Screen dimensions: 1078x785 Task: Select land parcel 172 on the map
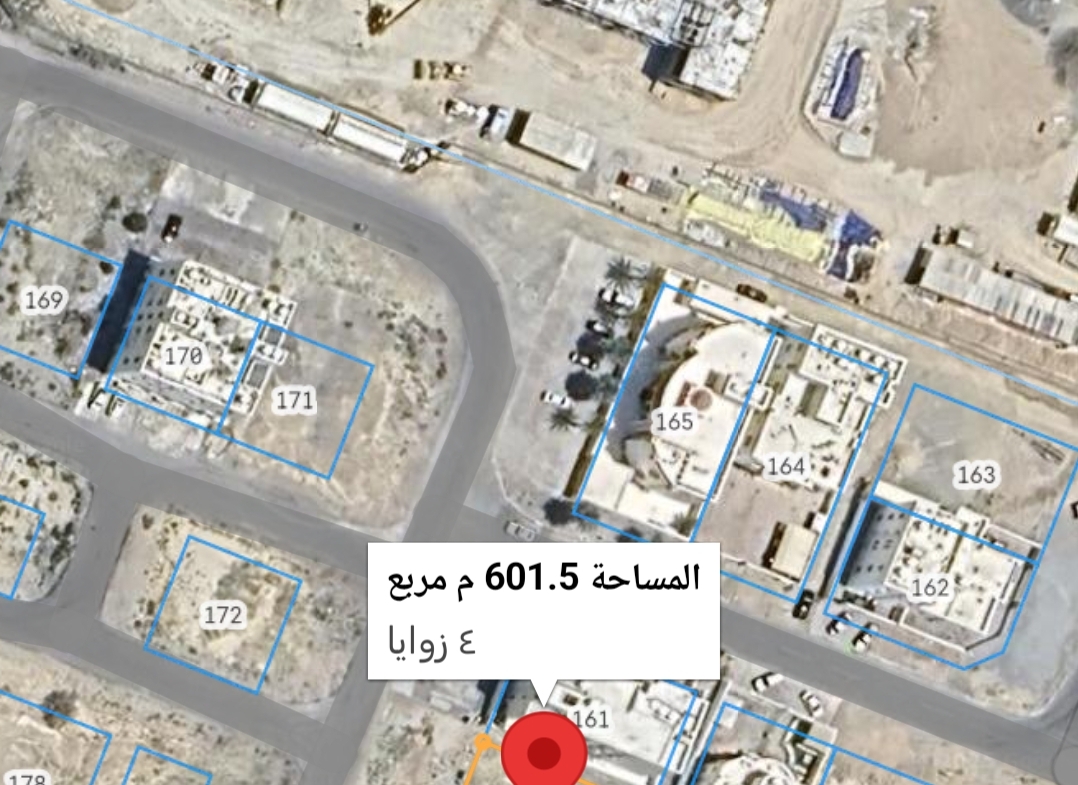point(222,614)
